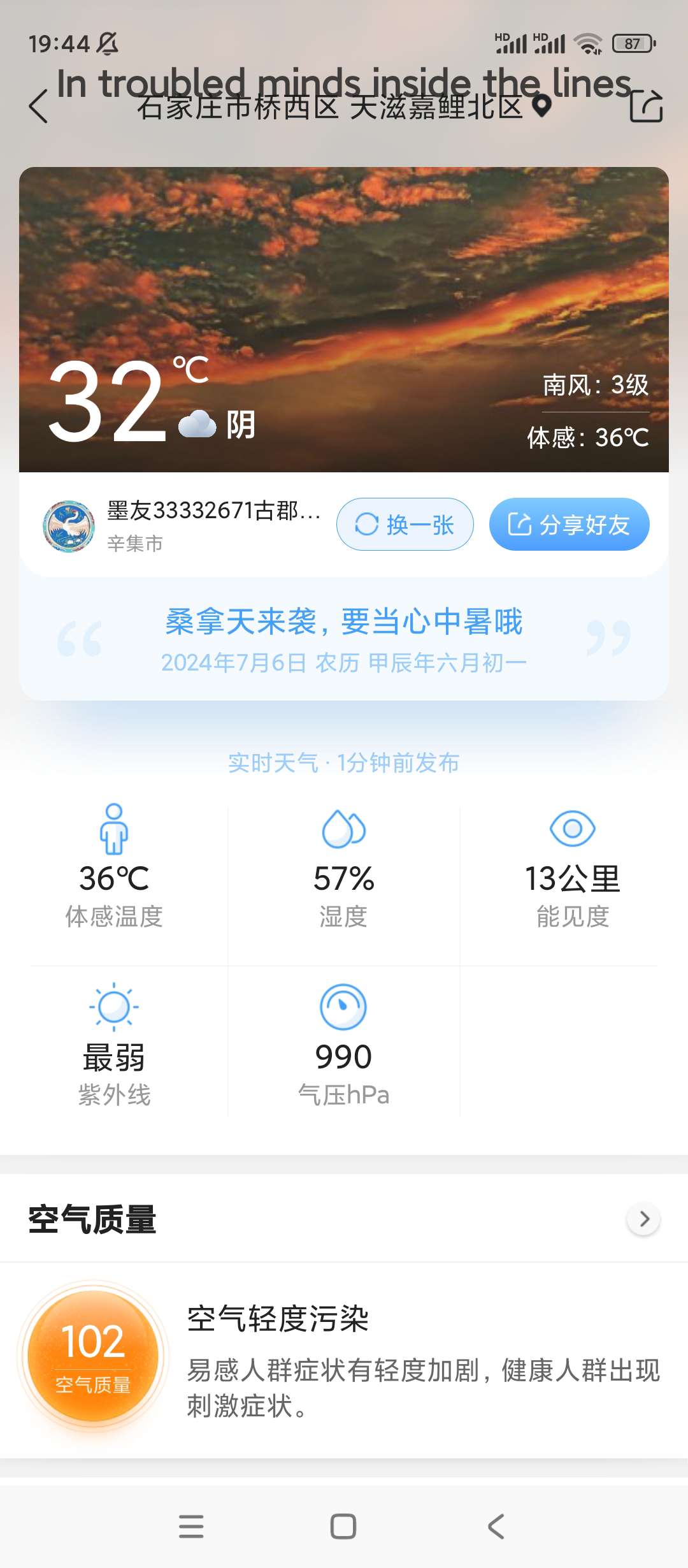Tap the system back navigation button

496,1527
